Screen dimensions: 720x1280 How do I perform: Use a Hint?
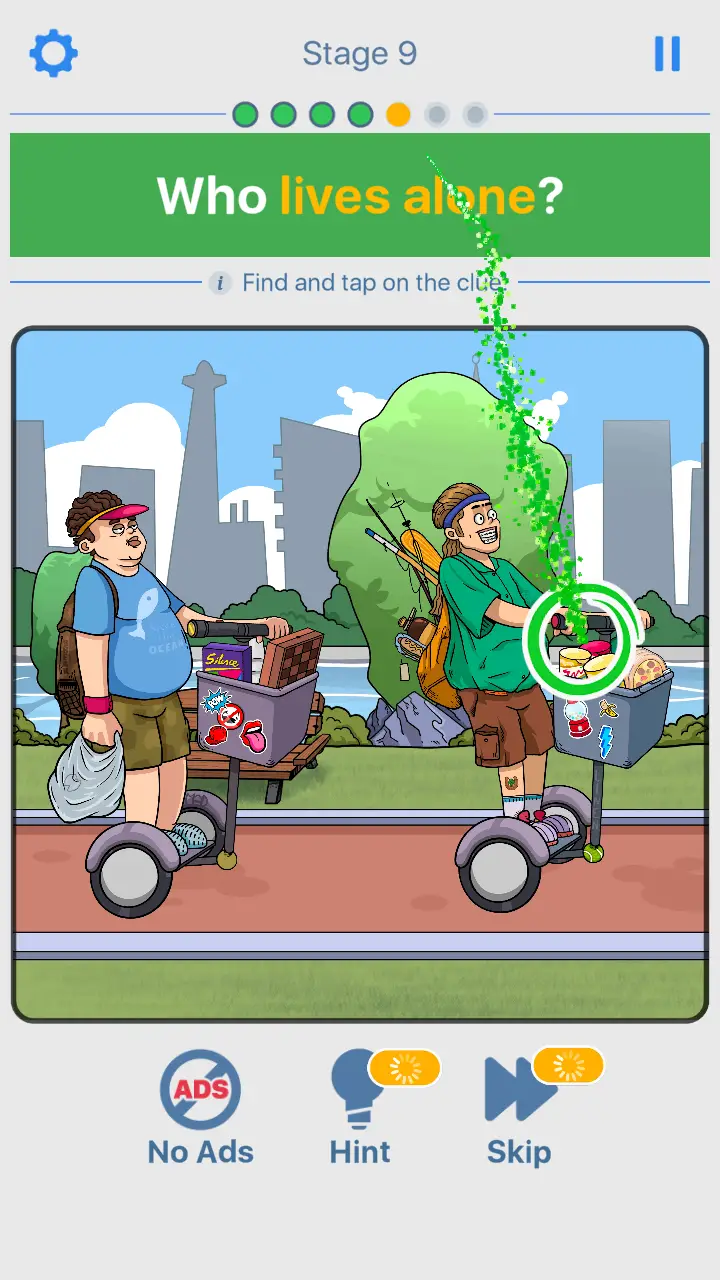[x=361, y=1110]
